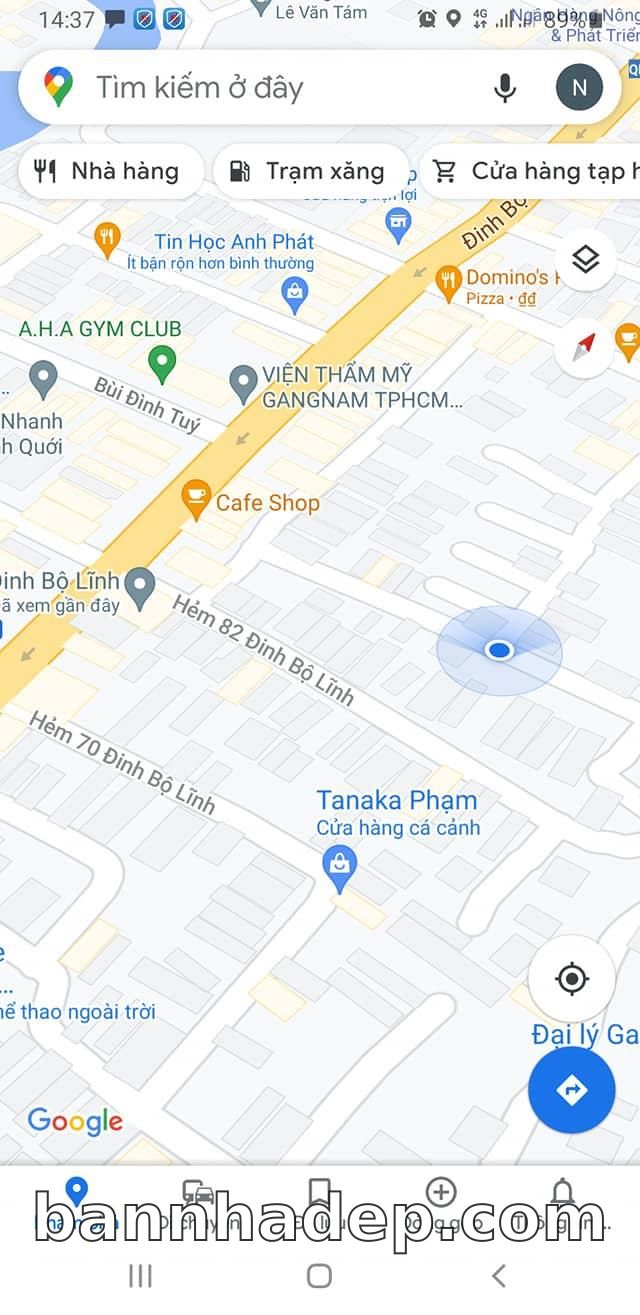Image resolution: width=640 pixels, height=1315 pixels.
Task: Select the Cafe Shop marker
Action: coord(195,497)
